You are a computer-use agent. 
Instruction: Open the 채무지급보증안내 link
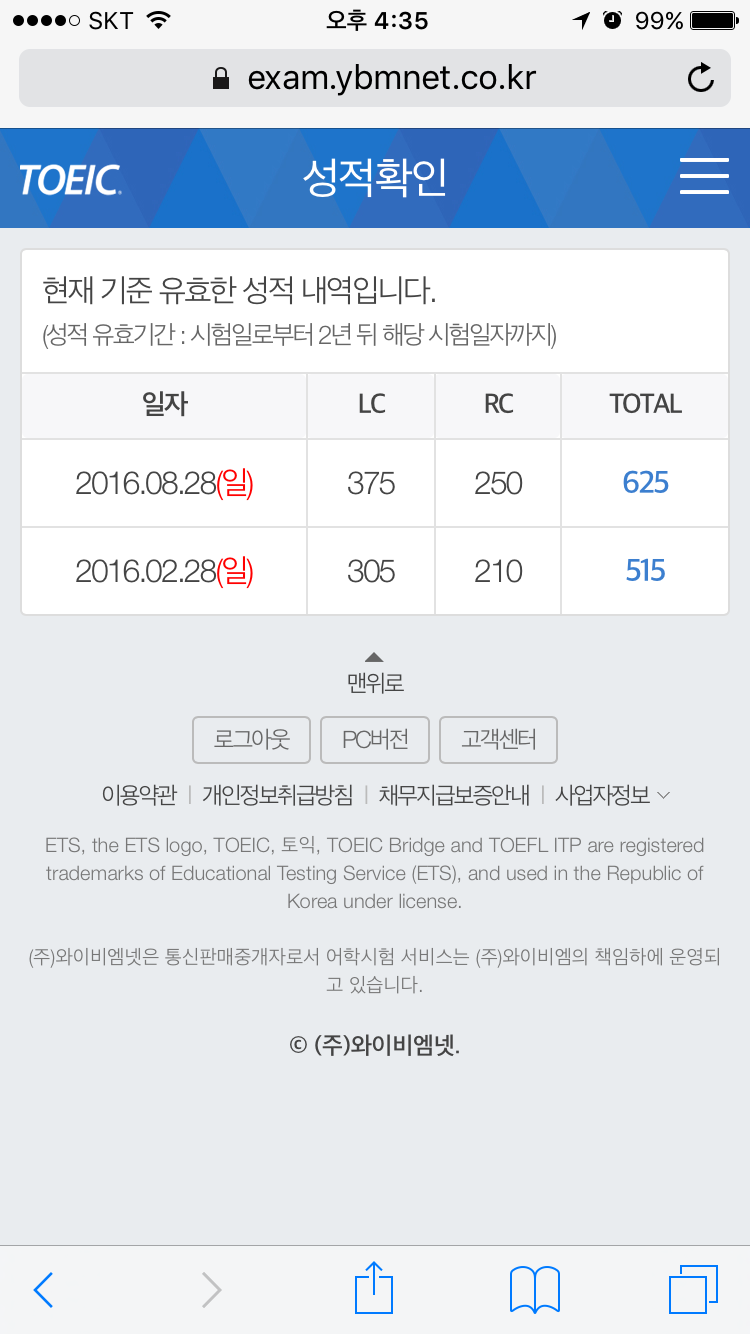pyautogui.click(x=454, y=795)
